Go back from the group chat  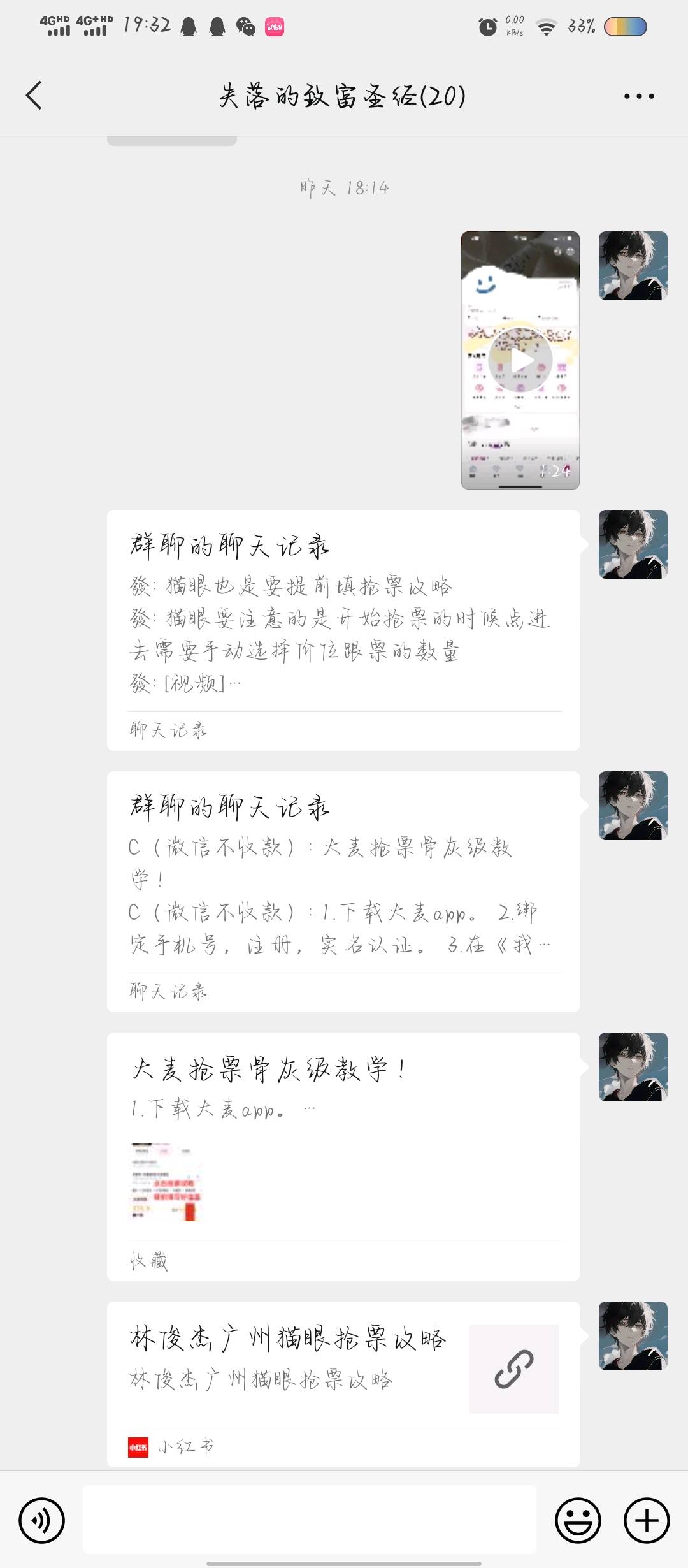point(34,96)
